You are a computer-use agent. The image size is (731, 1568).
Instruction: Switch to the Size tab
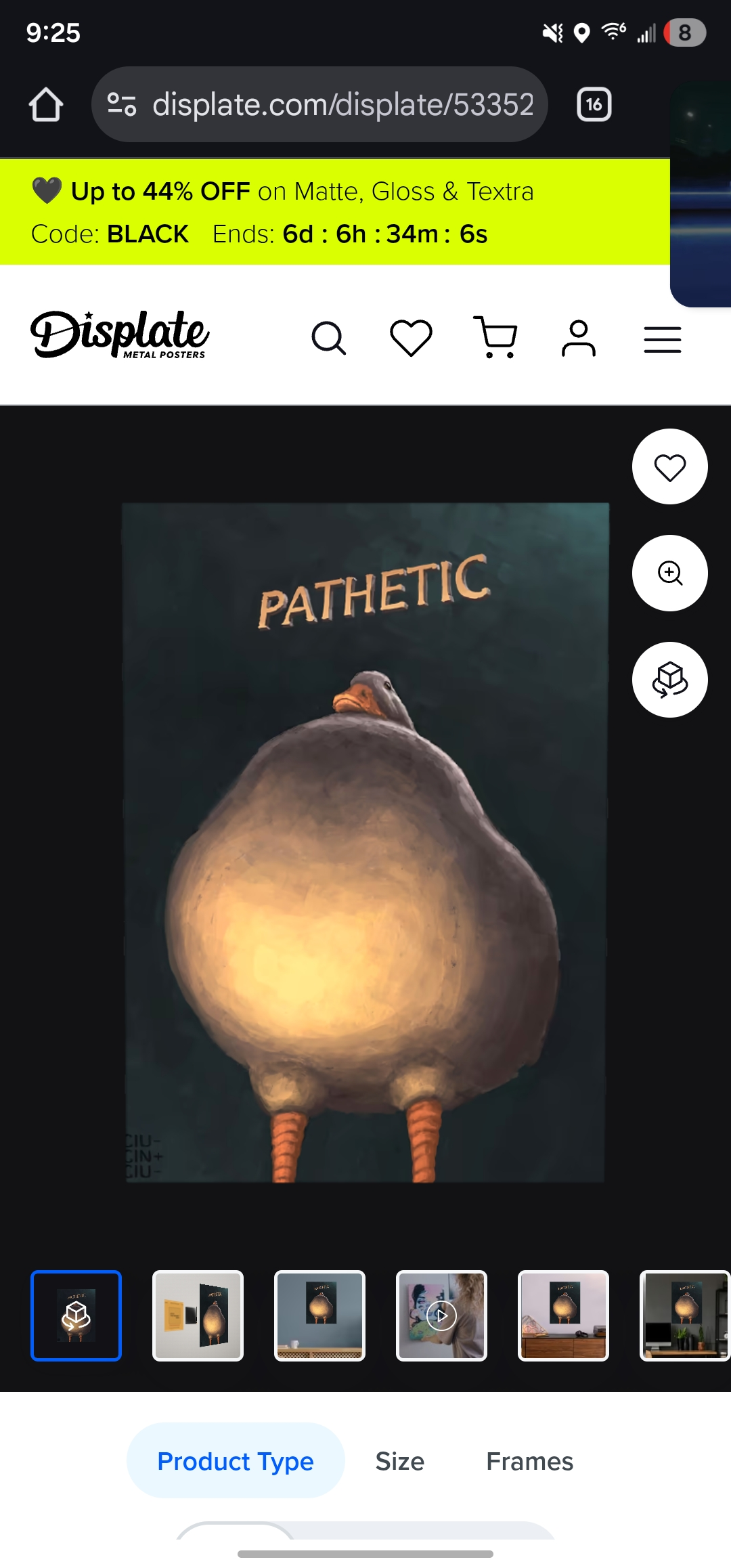[400, 1461]
